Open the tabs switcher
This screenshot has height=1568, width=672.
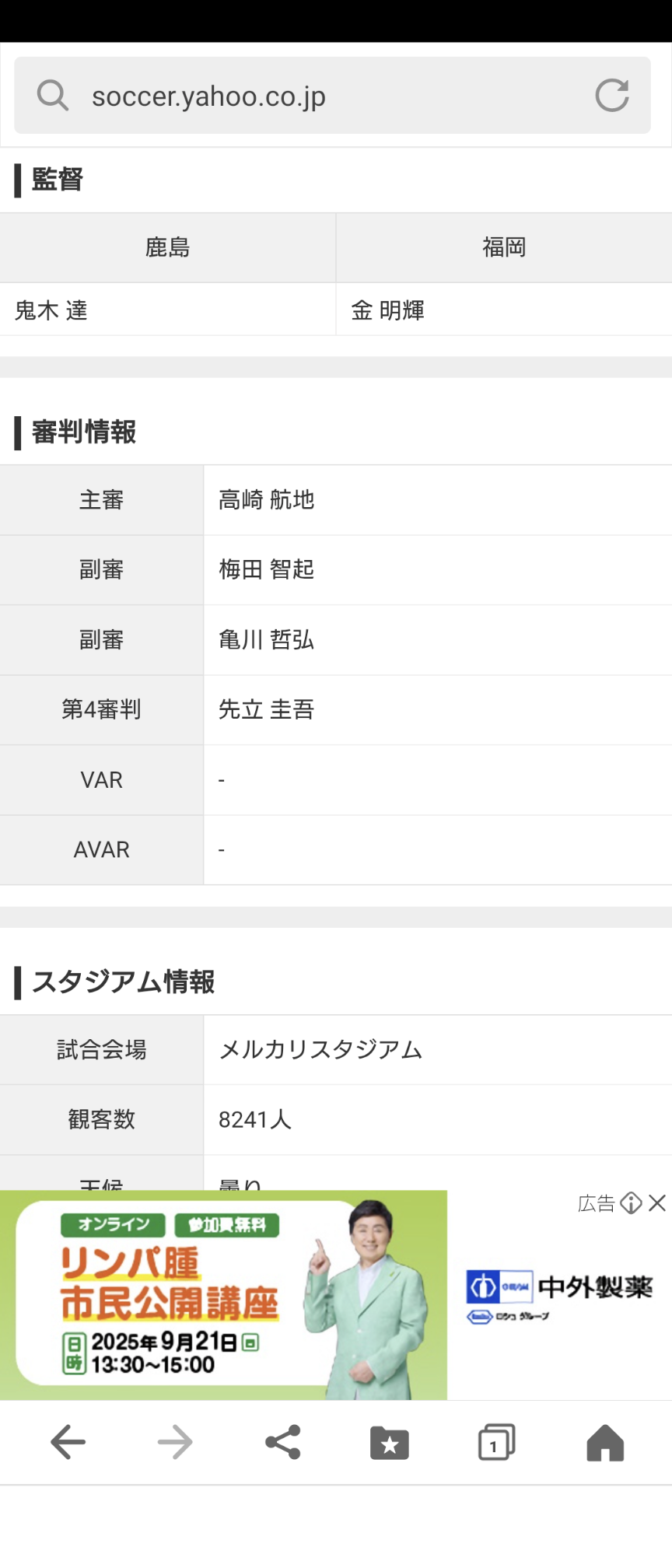(496, 1444)
